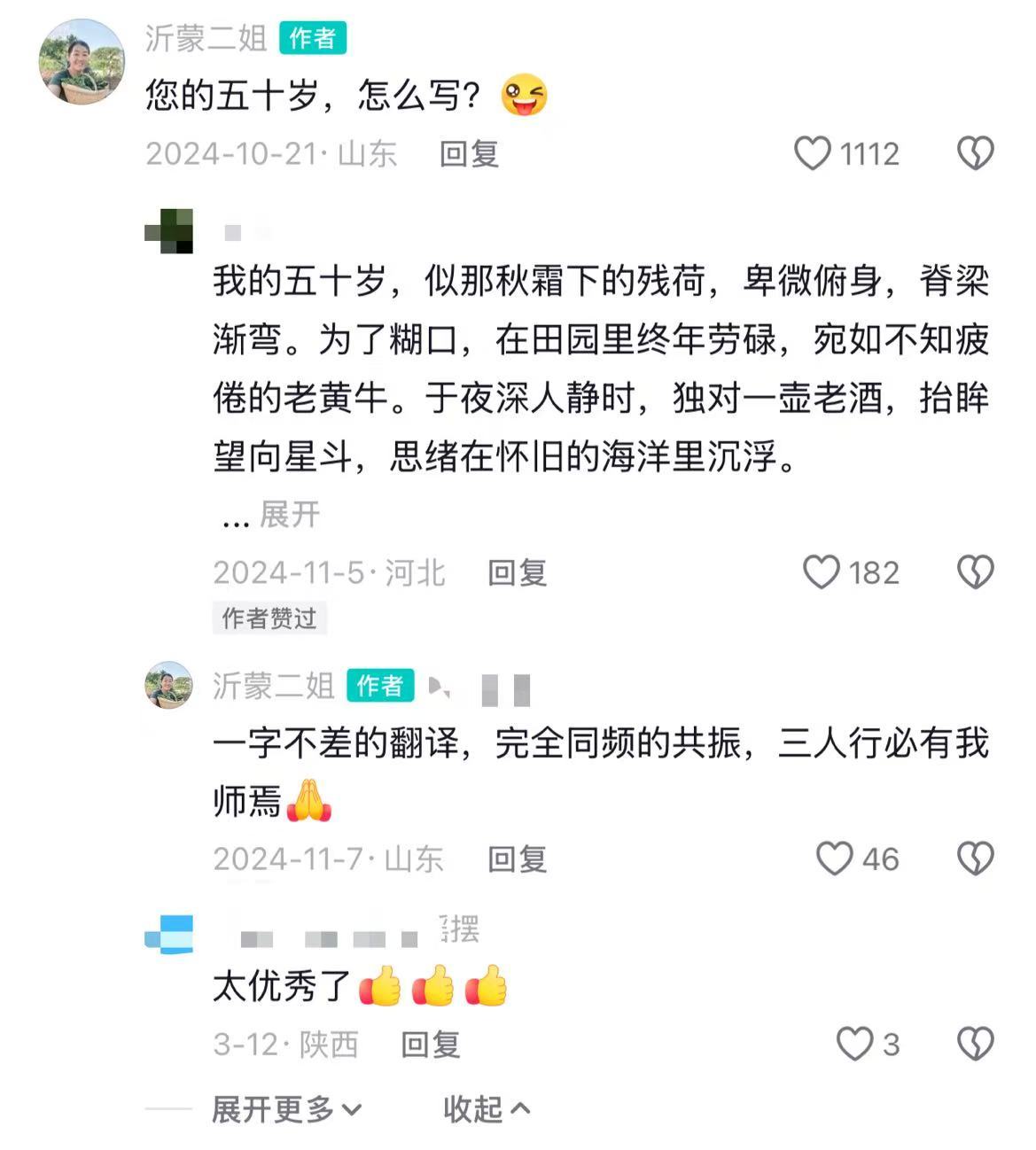Open 沂蒙二姐's avatar on the top comment
Image resolution: width=1036 pixels, height=1150 pixels.
coord(82,62)
